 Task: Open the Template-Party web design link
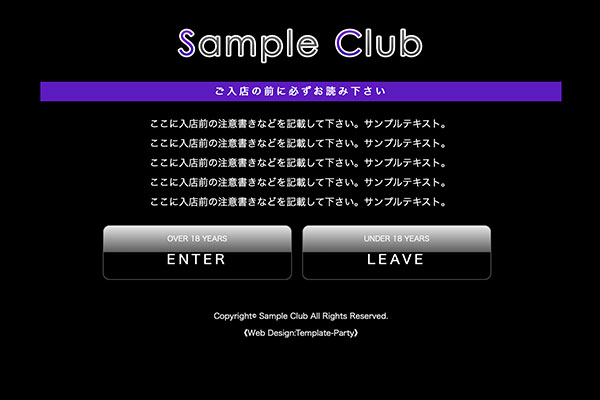pyautogui.click(x=300, y=333)
